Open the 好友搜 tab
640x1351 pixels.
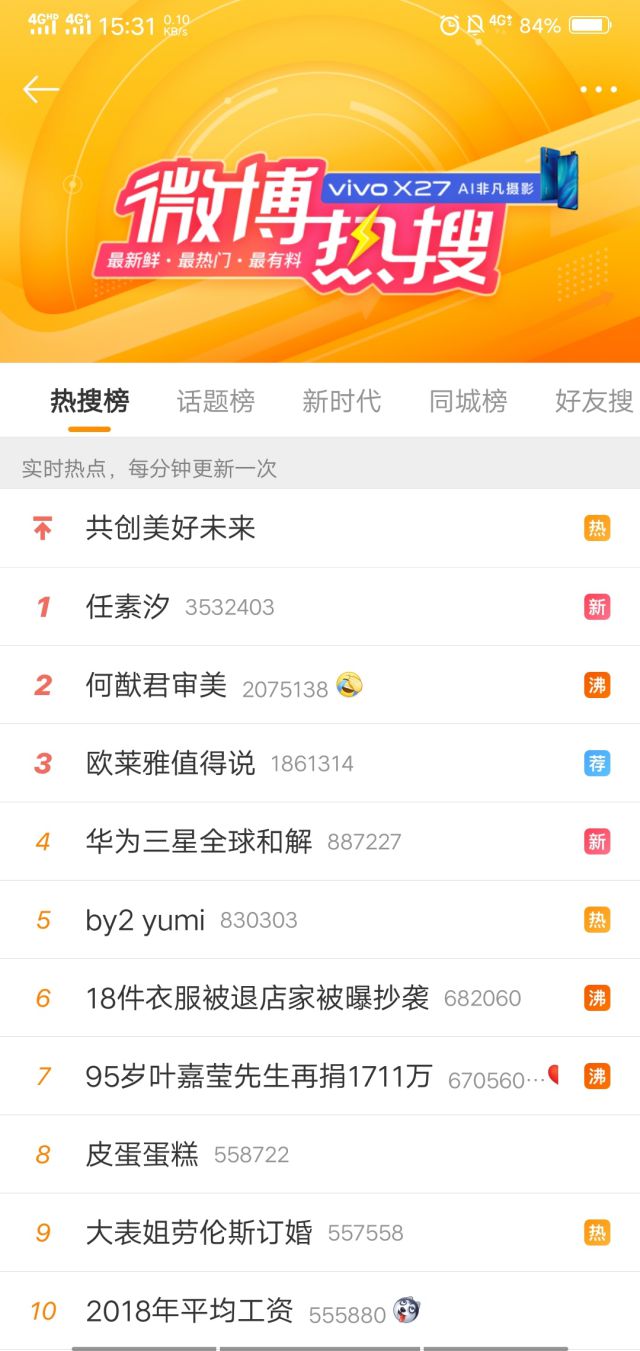click(594, 401)
